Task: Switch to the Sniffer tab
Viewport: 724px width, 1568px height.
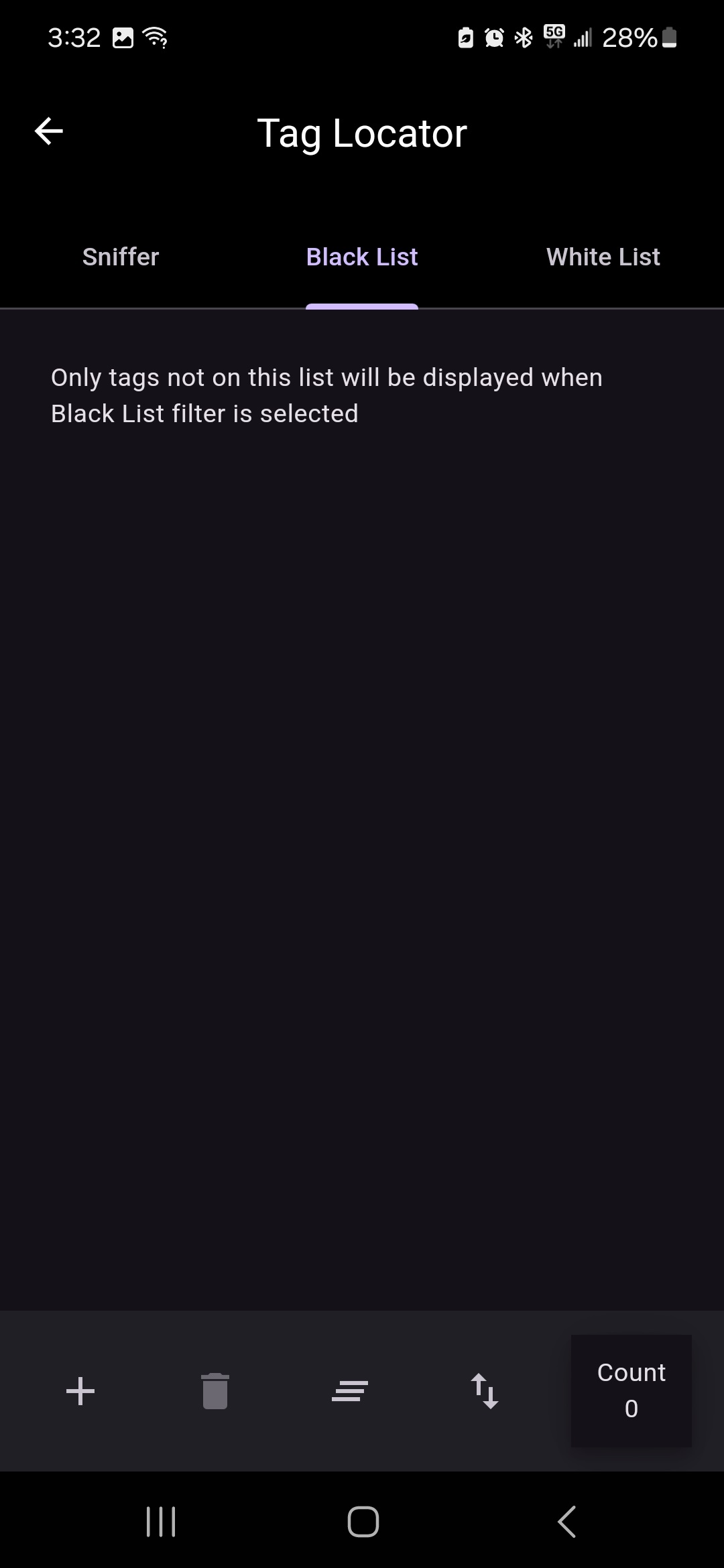Action: [x=121, y=257]
